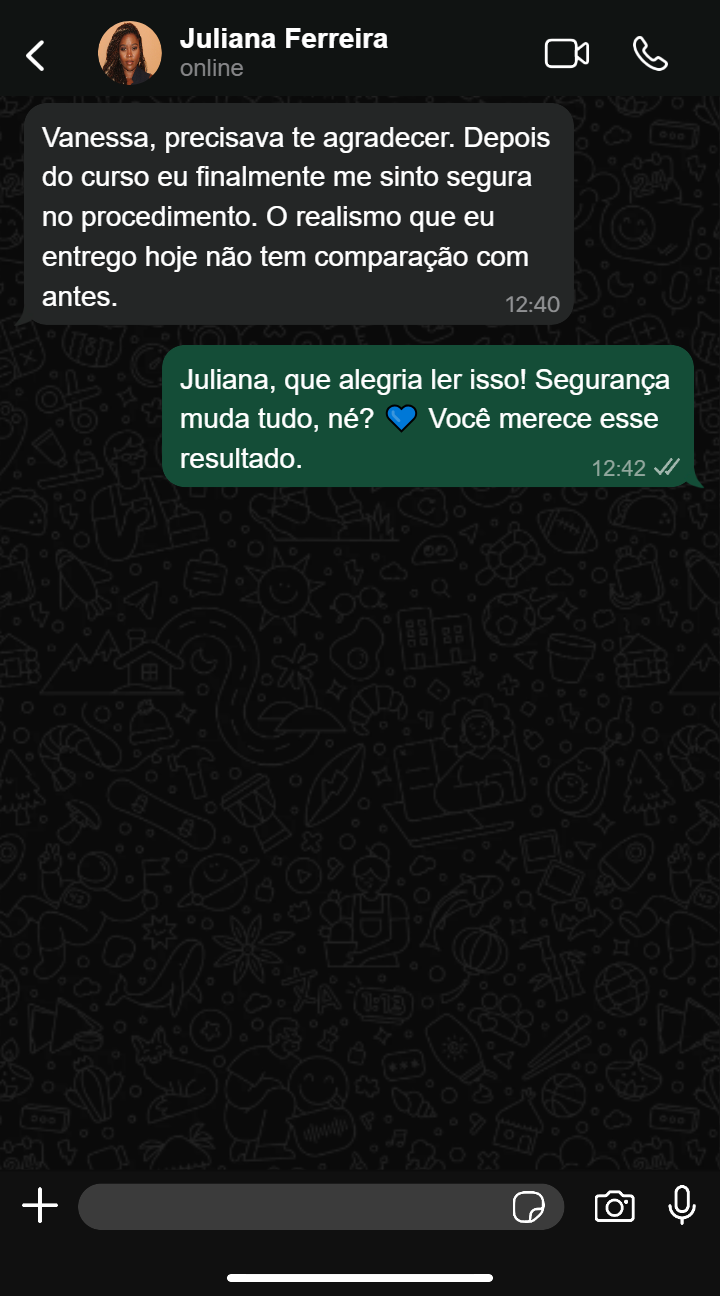The width and height of the screenshot is (720, 1296).
Task: Open the sticker picker
Action: click(528, 1208)
